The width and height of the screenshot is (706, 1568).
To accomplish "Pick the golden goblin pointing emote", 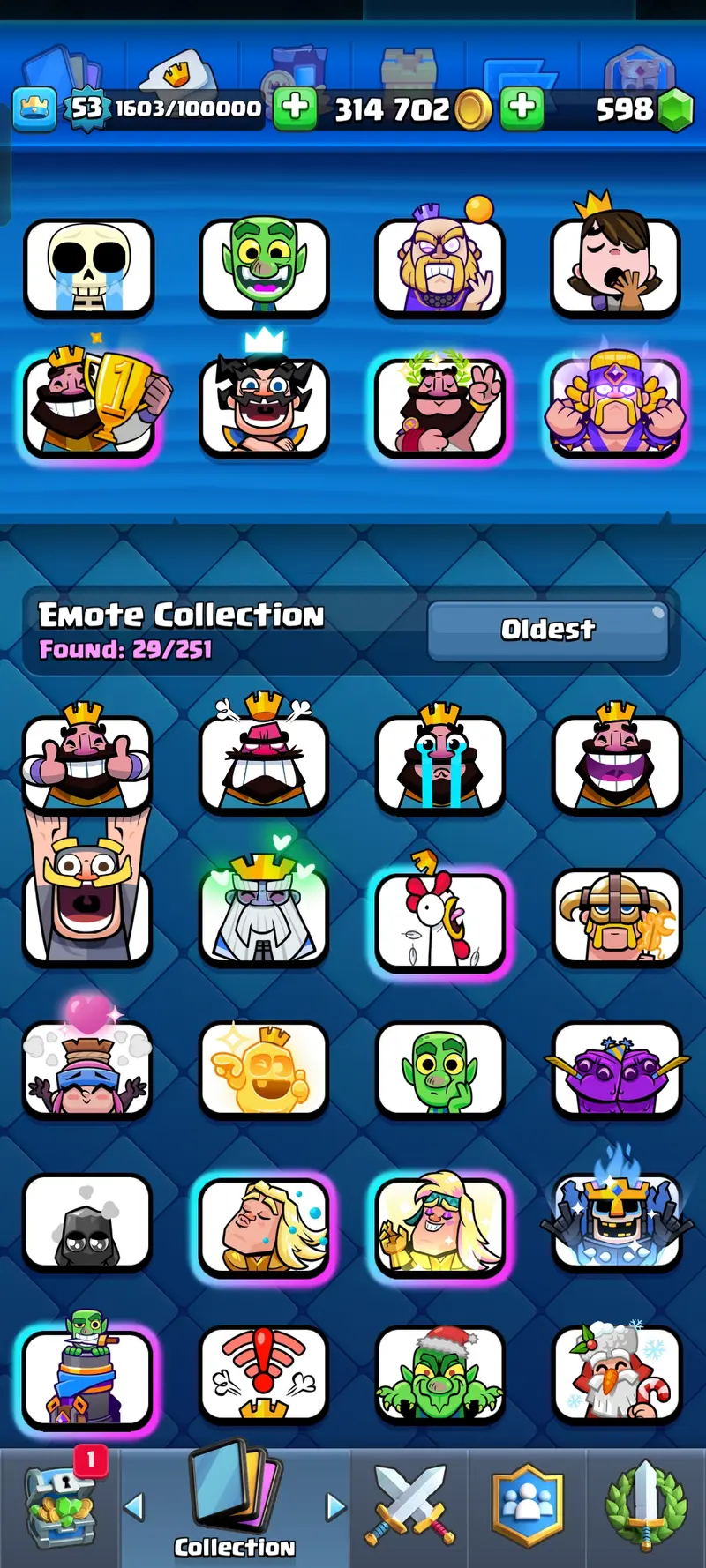I will pyautogui.click(x=264, y=1071).
